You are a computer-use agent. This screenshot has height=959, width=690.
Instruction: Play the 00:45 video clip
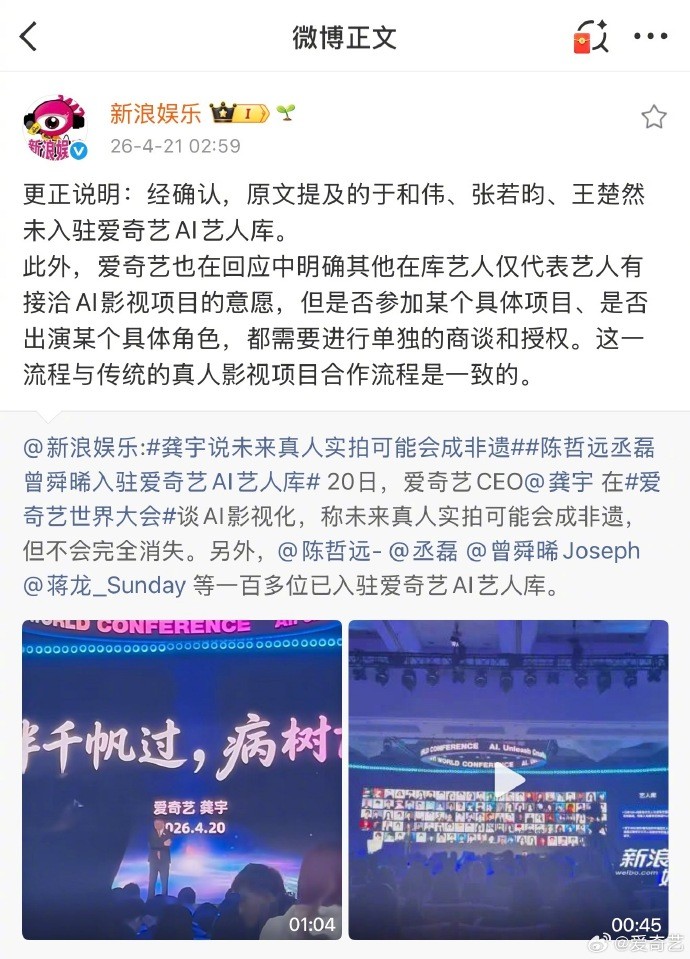pyautogui.click(x=508, y=780)
